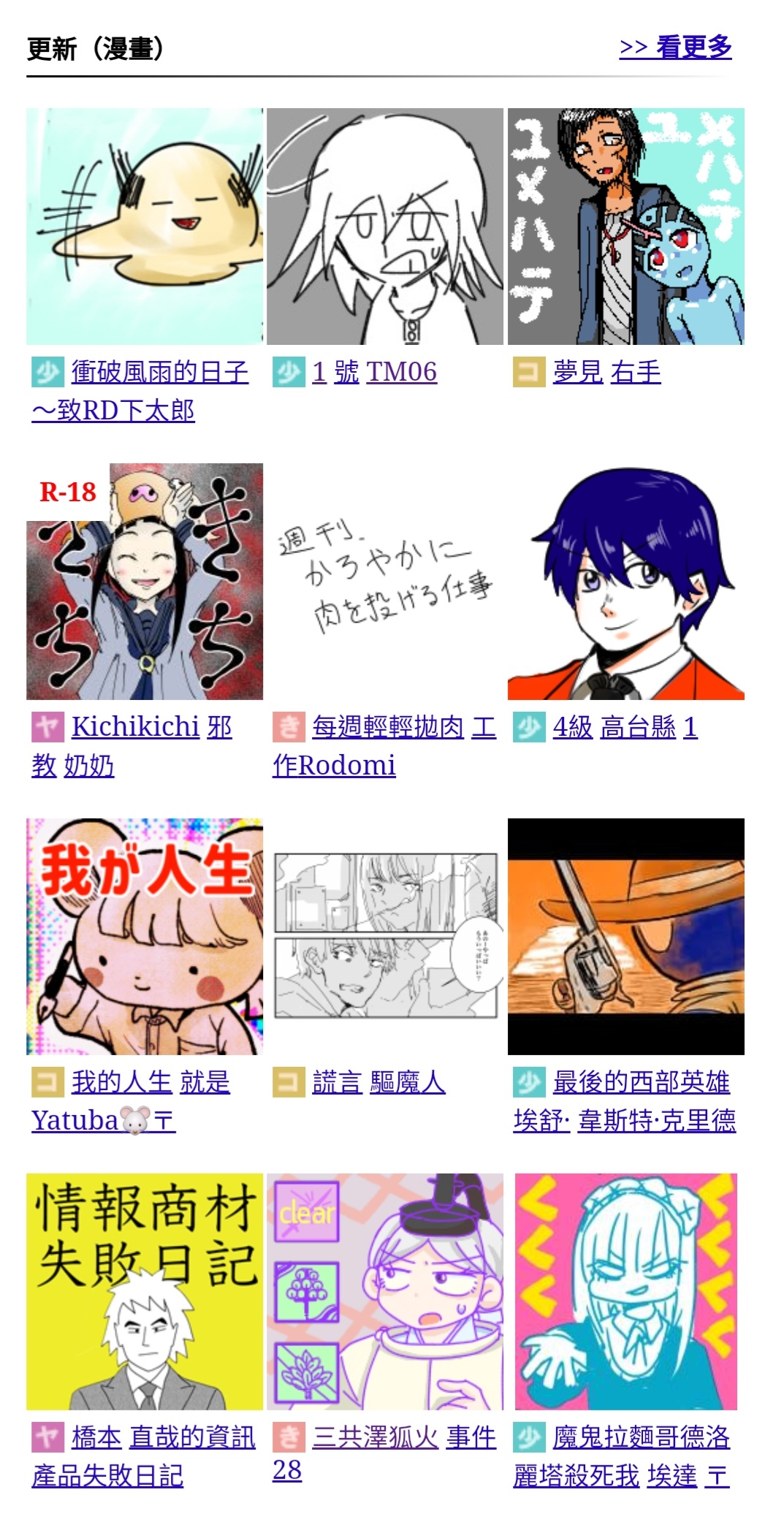Image resolution: width=784 pixels, height=1525 pixels.
Task: Open the 看更多 link
Action: pyautogui.click(x=675, y=47)
